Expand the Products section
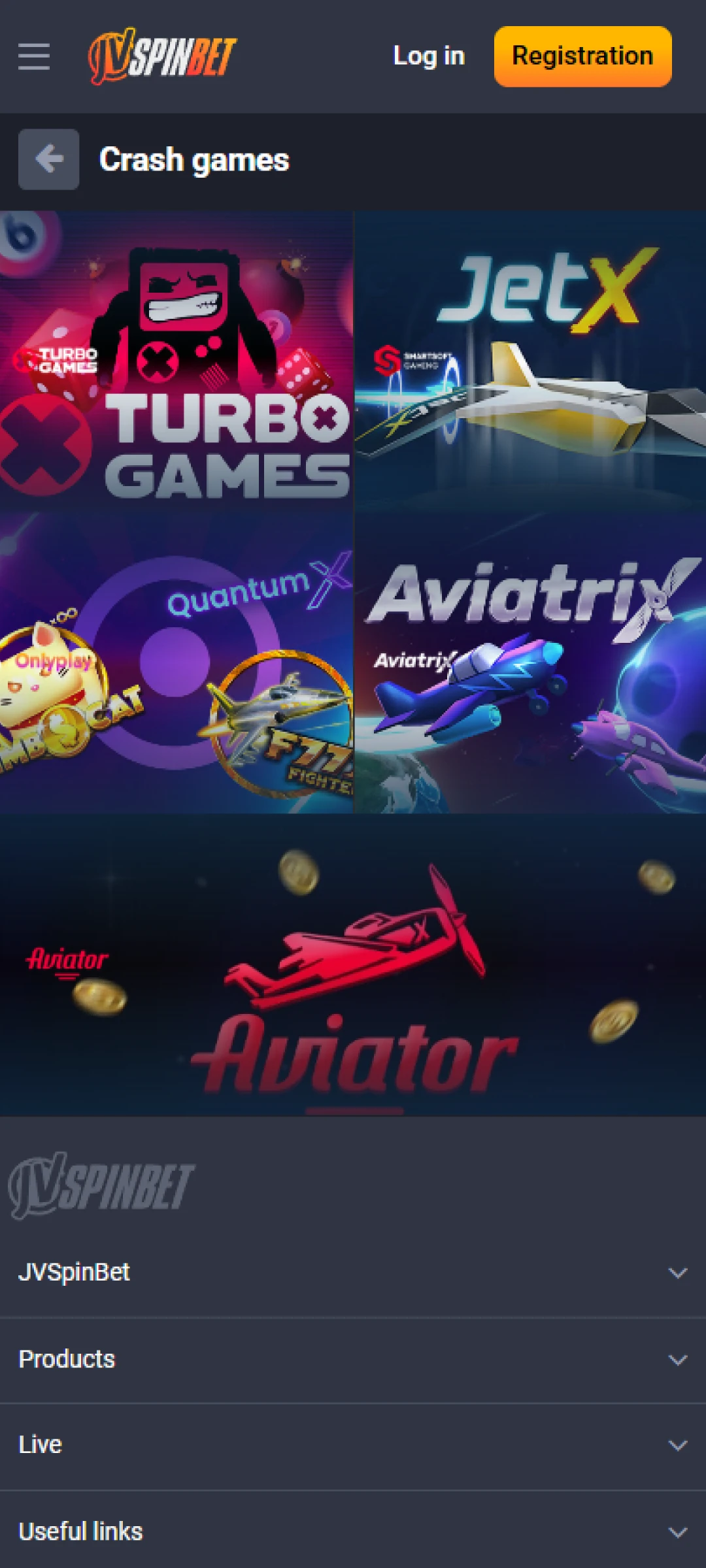 [x=353, y=1359]
